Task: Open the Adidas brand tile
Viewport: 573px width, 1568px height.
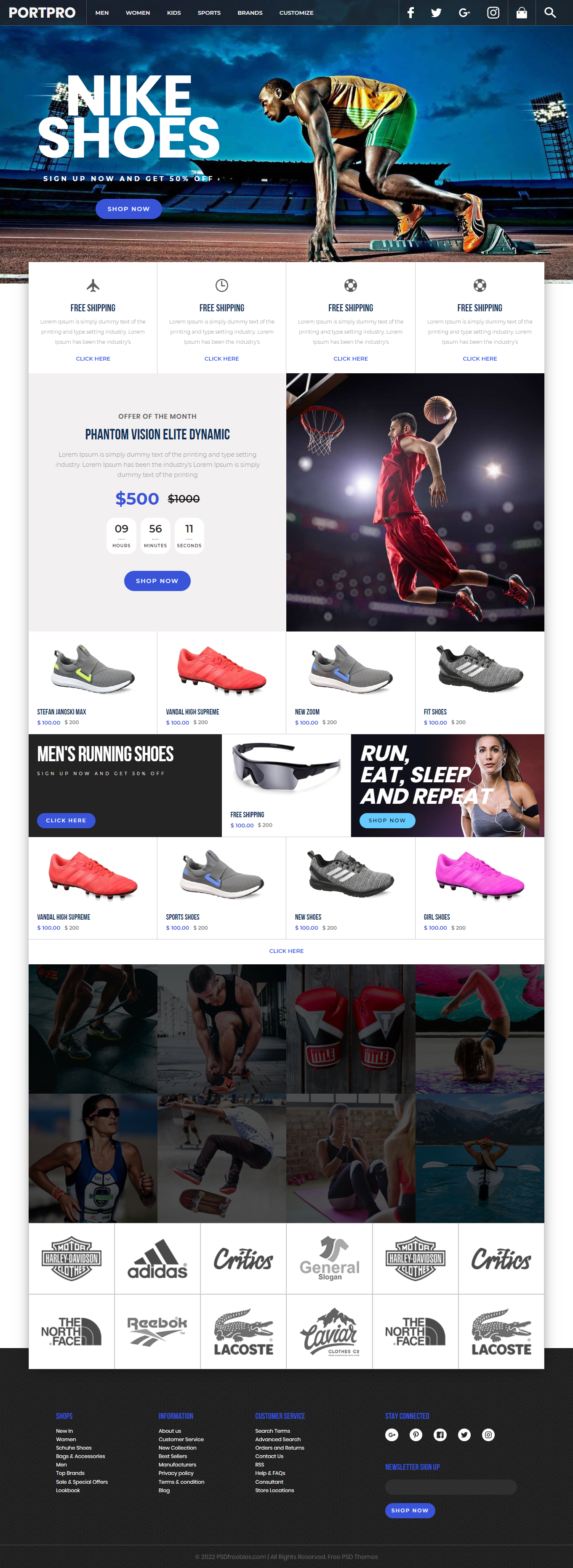Action: (x=157, y=1259)
